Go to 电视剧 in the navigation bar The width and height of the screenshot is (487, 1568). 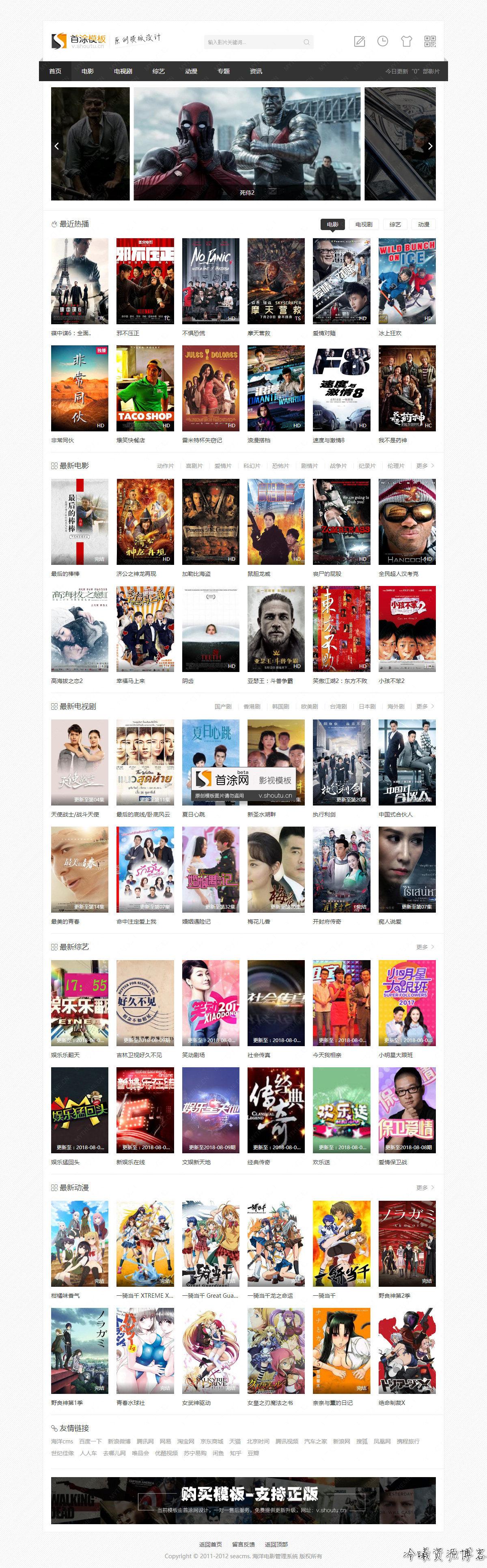click(x=123, y=71)
